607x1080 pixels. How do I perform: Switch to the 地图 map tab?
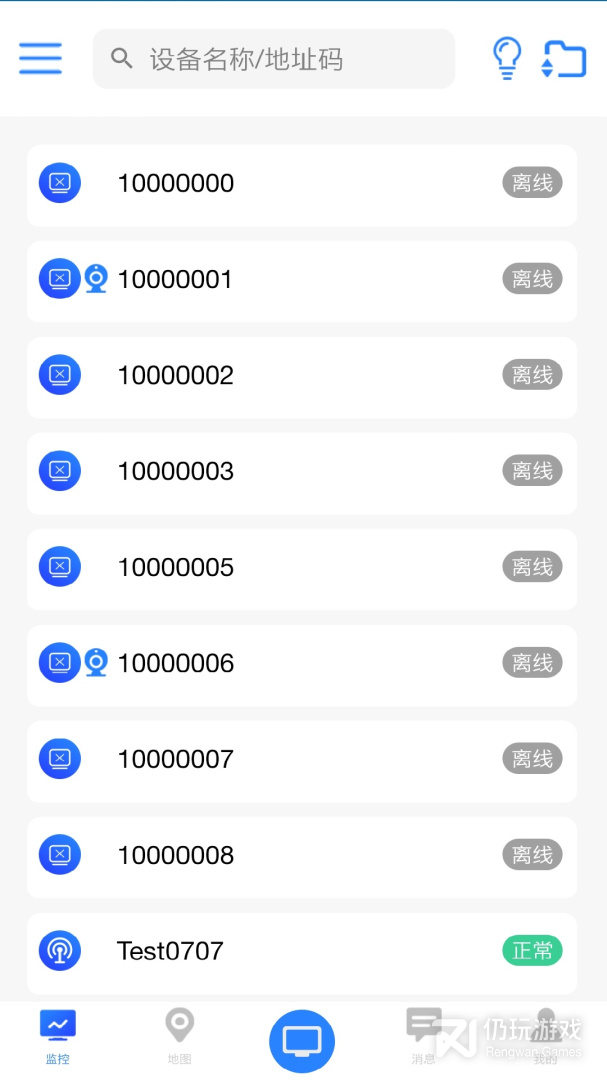[x=179, y=1036]
